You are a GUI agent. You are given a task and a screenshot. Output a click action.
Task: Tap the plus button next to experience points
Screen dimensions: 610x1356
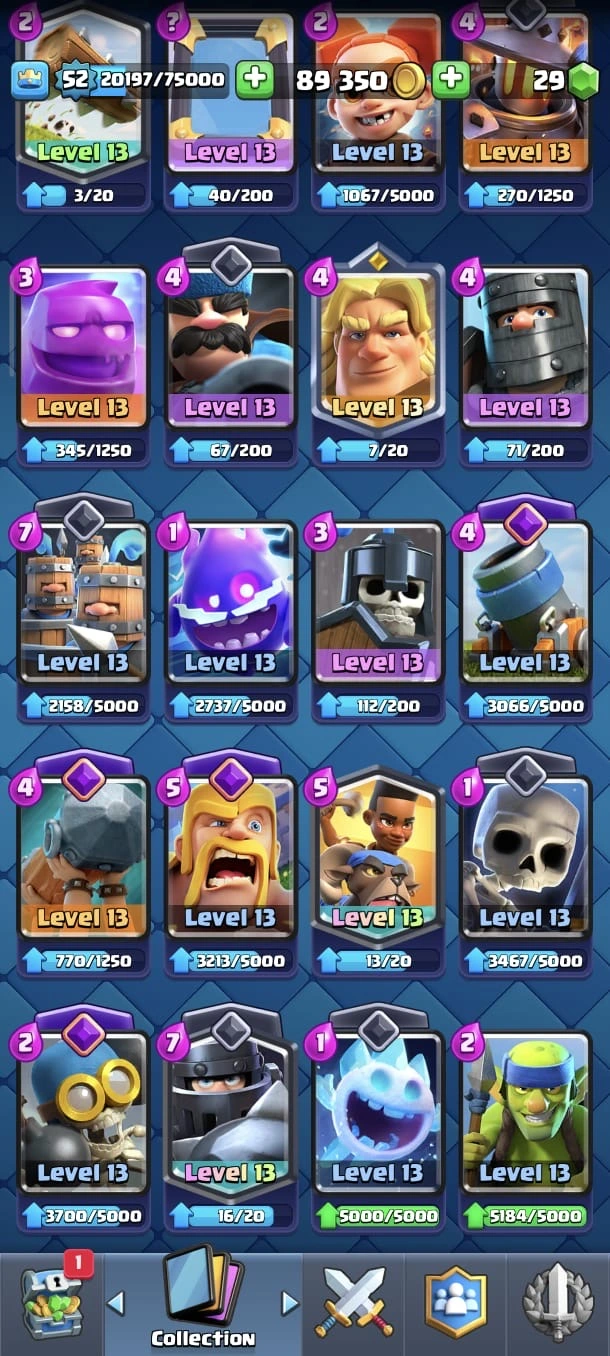[255, 79]
